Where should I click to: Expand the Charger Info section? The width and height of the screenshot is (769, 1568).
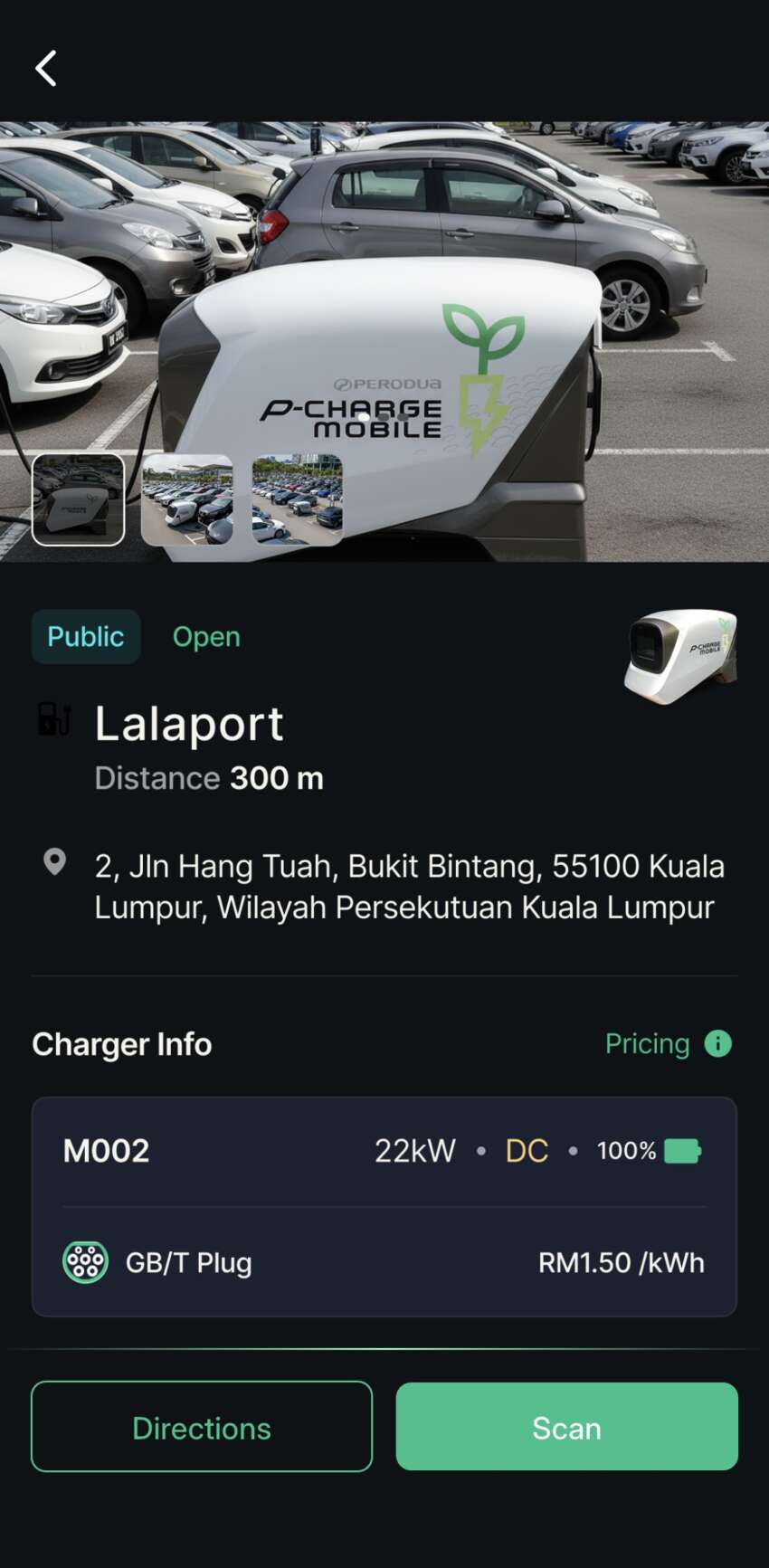121,1043
